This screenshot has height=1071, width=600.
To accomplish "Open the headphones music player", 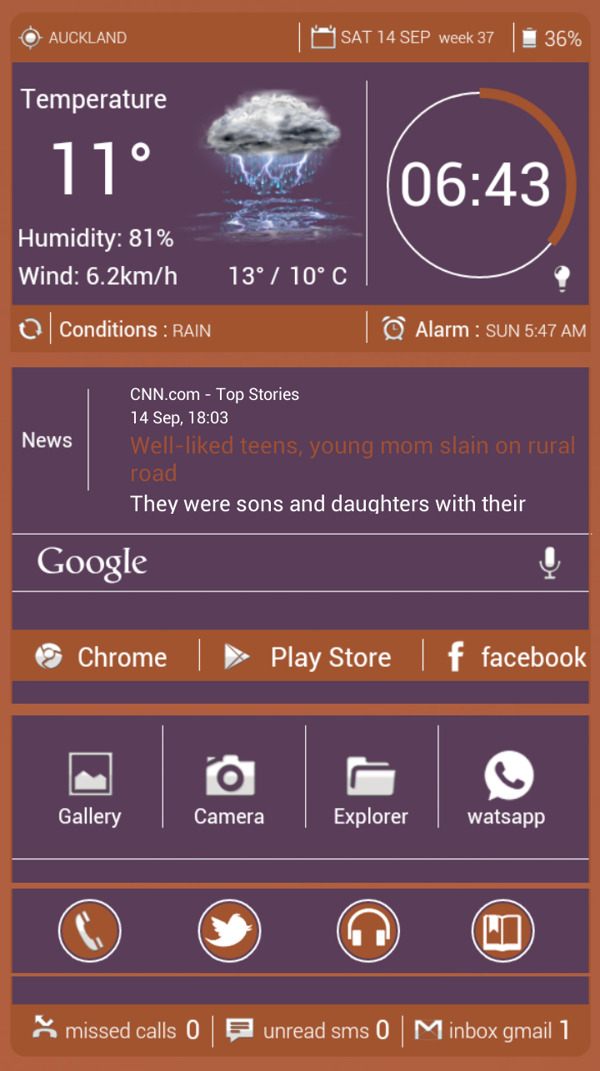I will [368, 931].
